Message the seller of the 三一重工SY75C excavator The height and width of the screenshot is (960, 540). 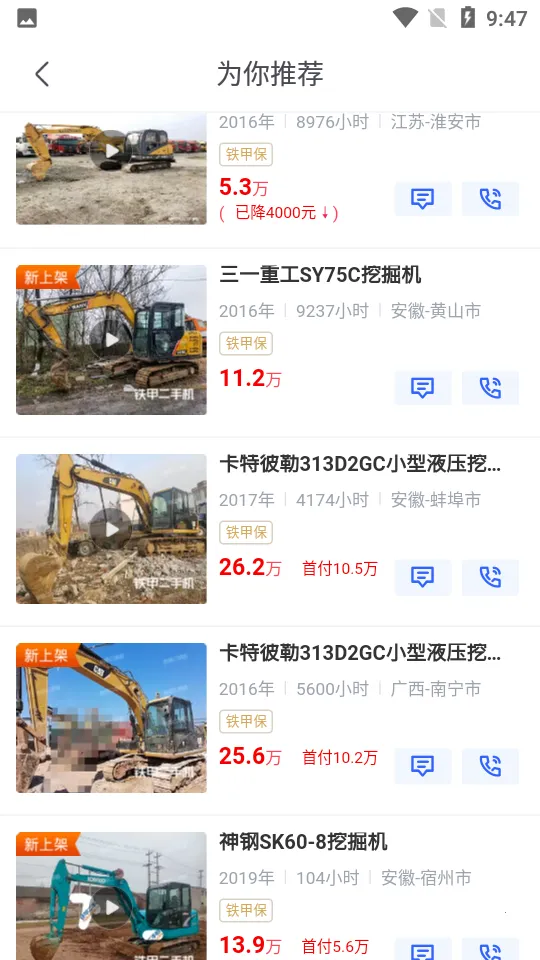(423, 388)
